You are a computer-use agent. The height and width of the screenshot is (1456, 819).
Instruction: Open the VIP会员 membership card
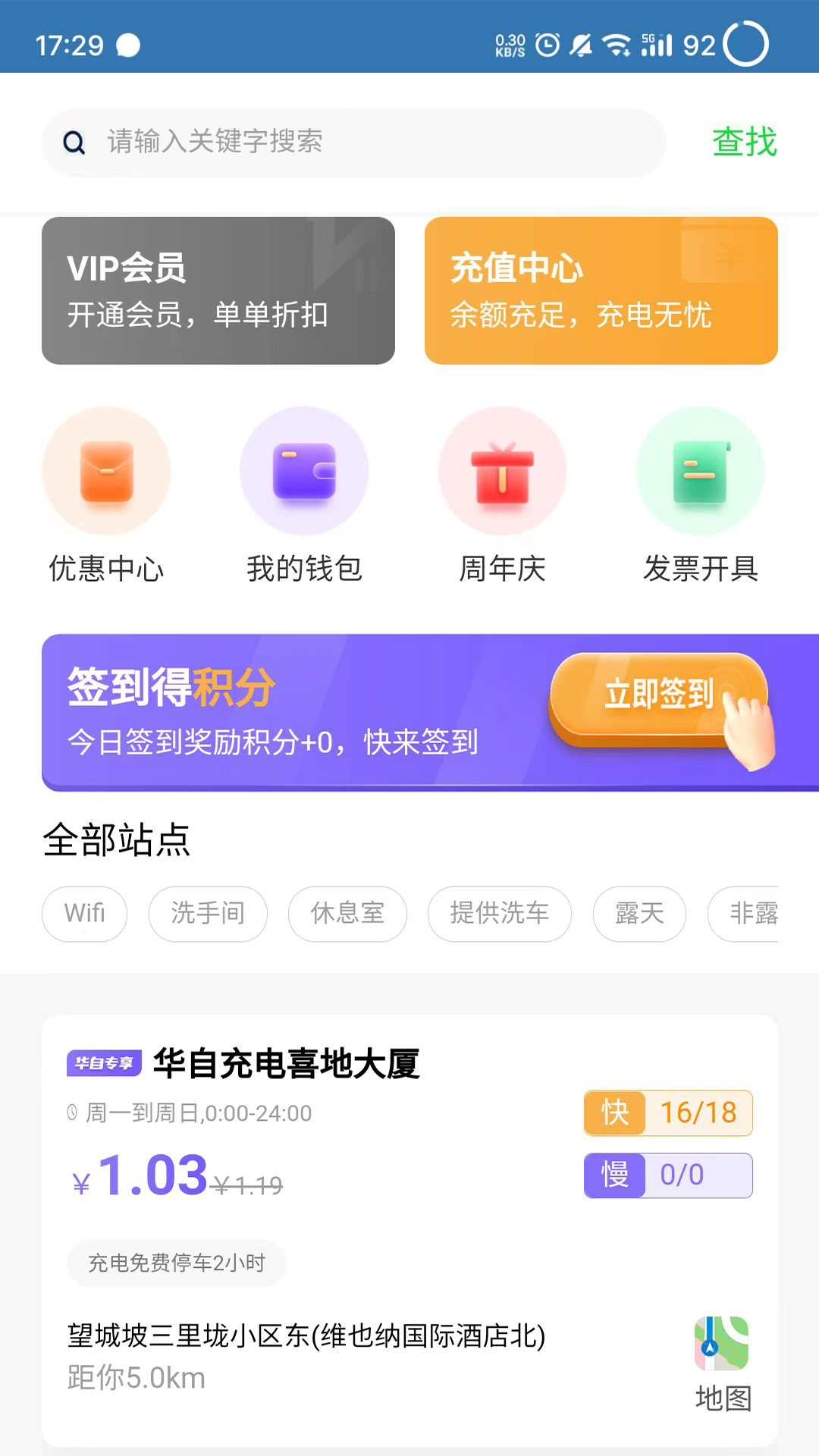click(x=218, y=290)
